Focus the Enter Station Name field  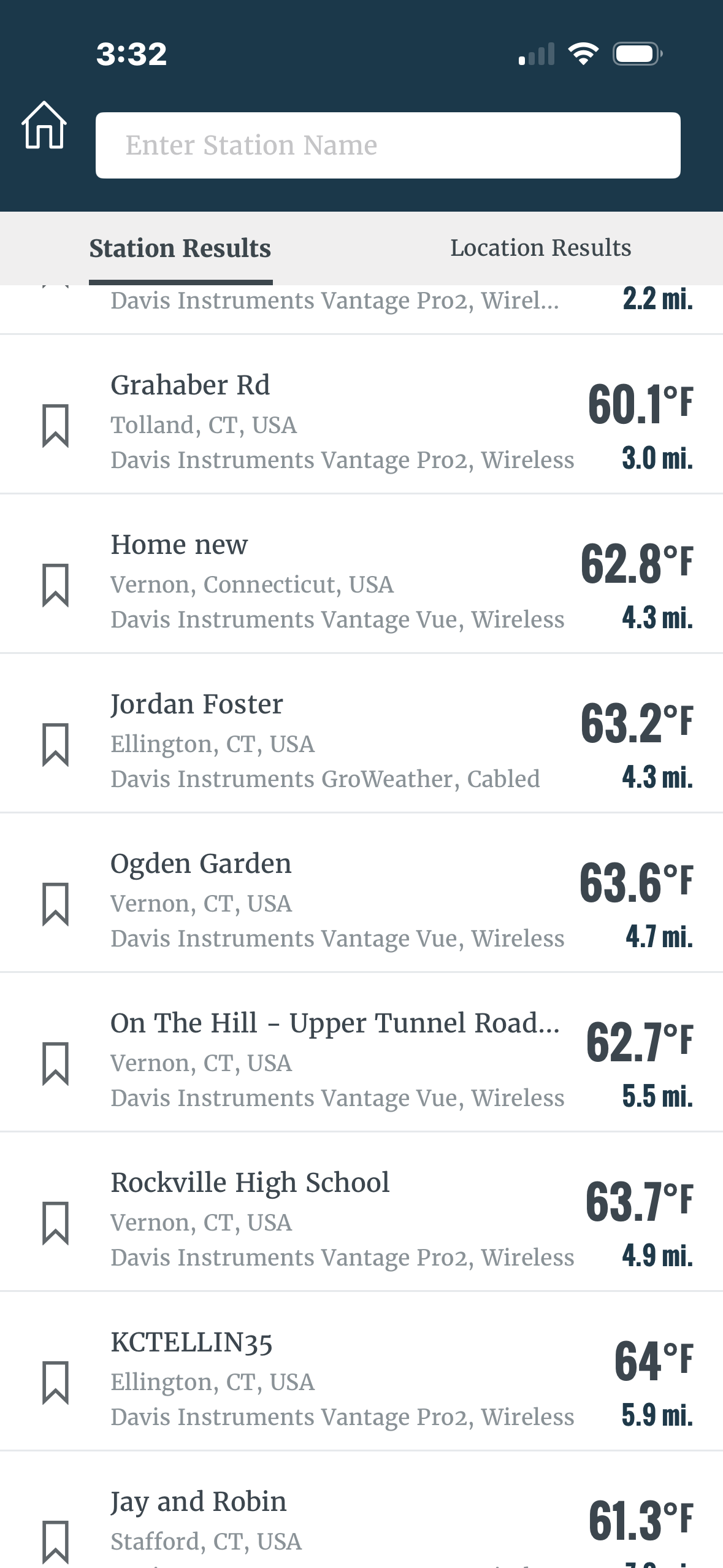coord(388,145)
